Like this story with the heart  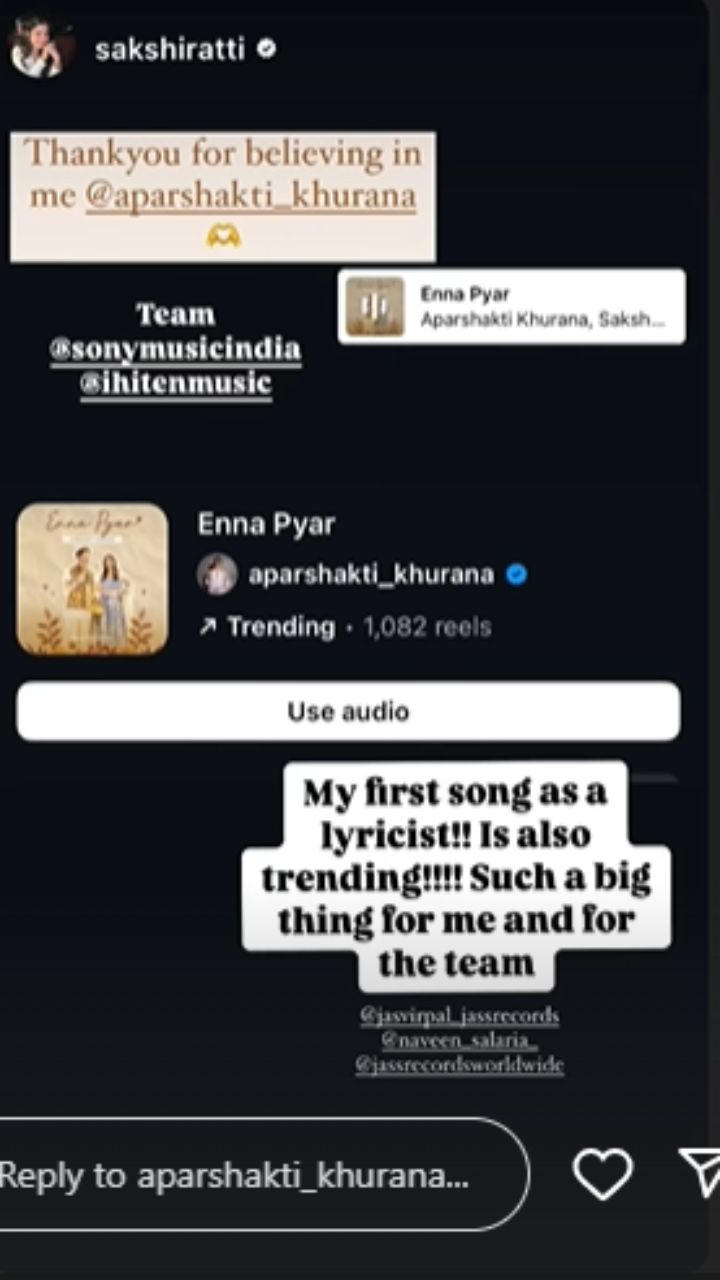[603, 1174]
